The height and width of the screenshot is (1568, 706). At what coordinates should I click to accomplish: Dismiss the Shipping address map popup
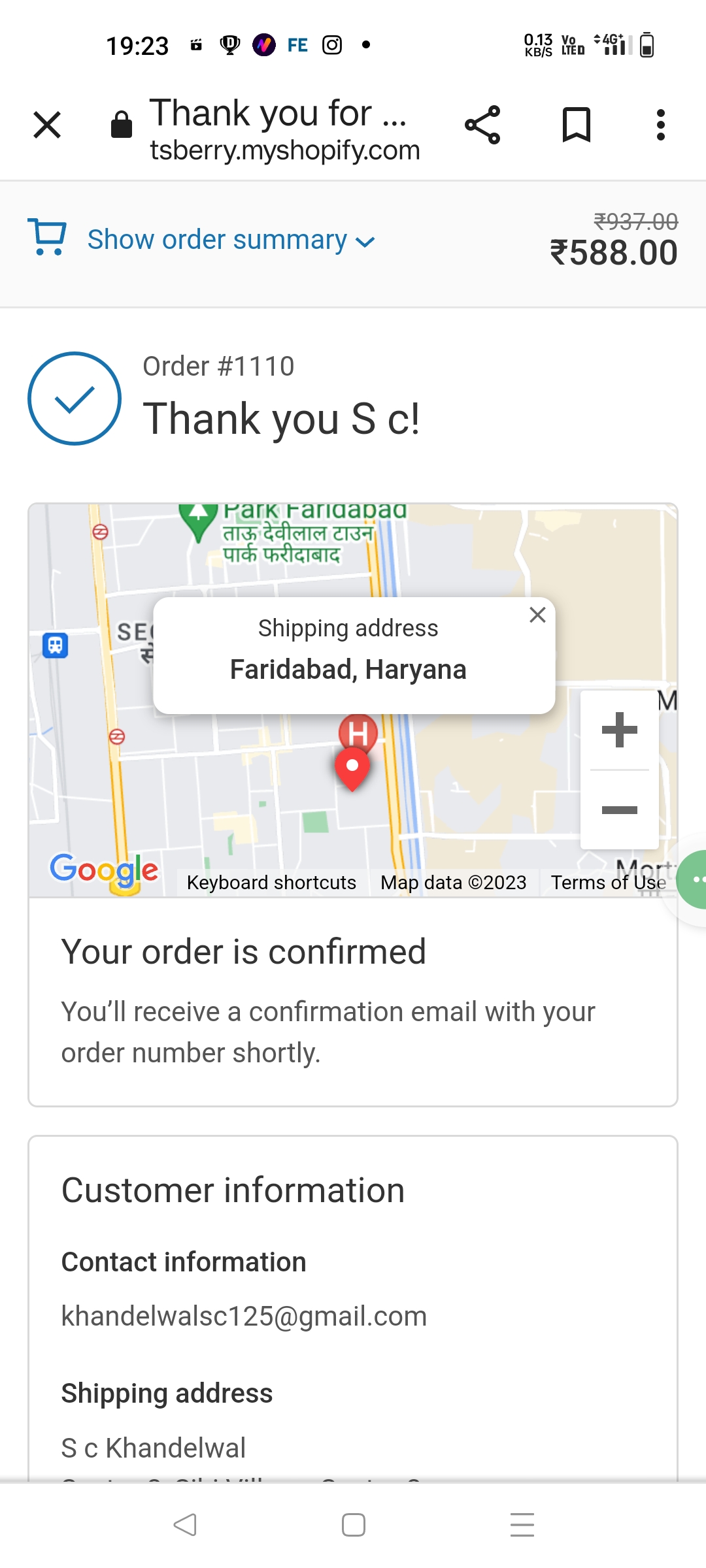pyautogui.click(x=537, y=615)
